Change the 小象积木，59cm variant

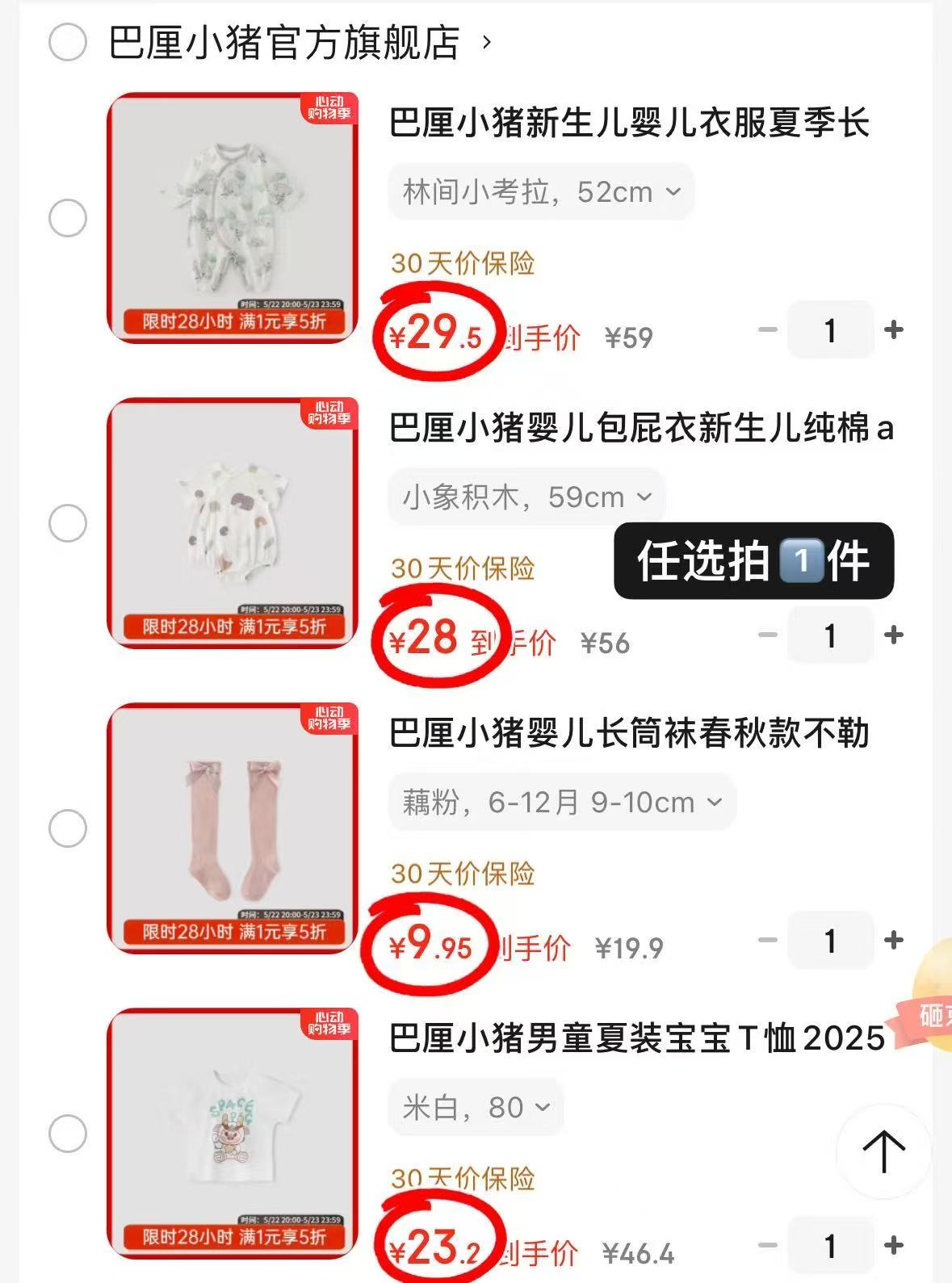[526, 497]
